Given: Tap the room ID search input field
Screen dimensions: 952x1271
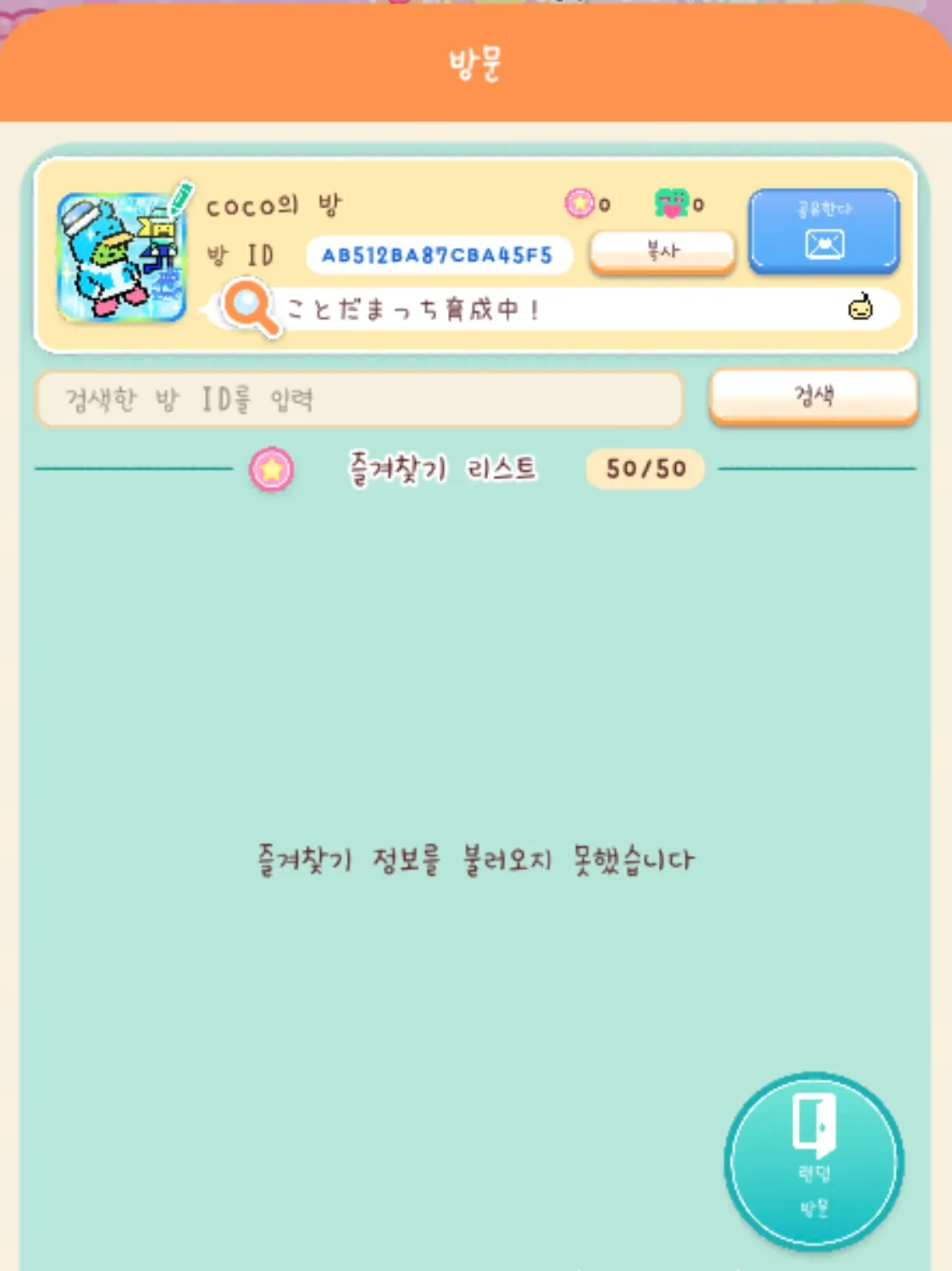Looking at the screenshot, I should pyautogui.click(x=359, y=399).
